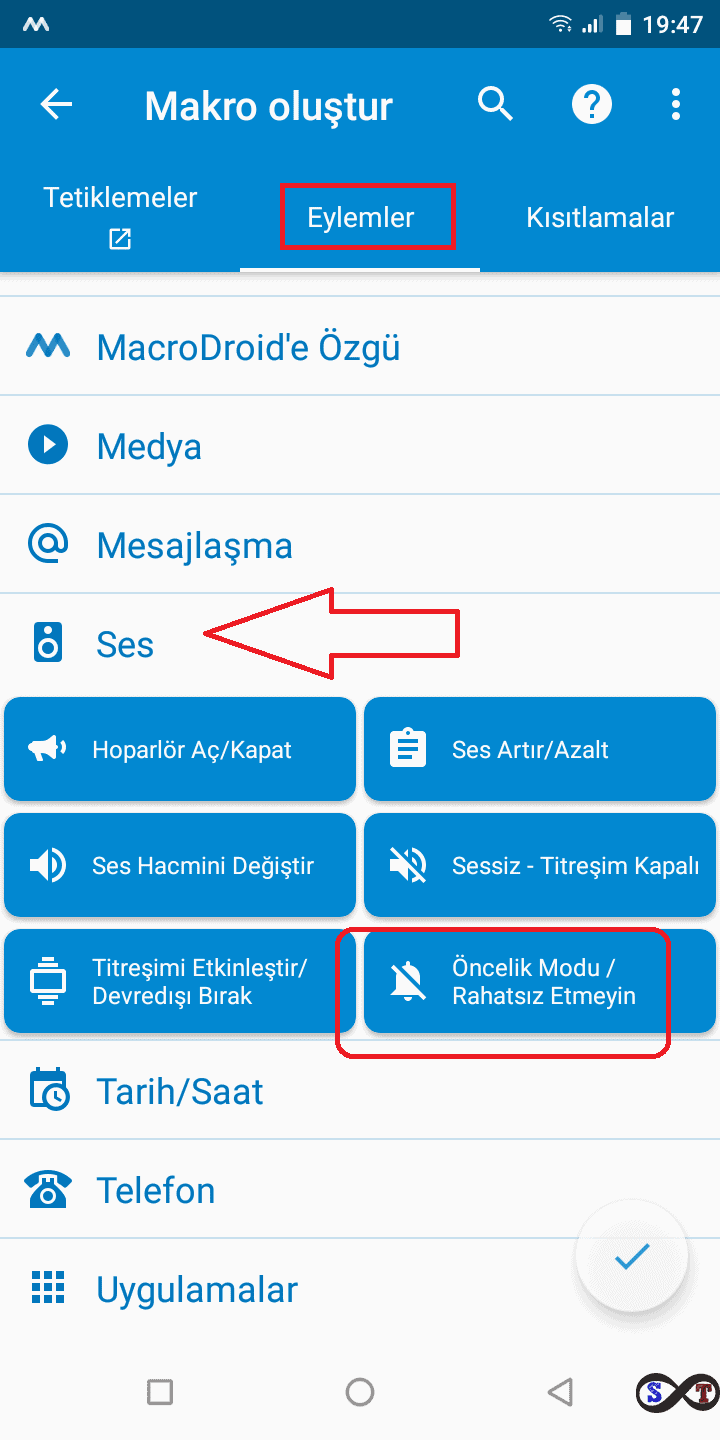This screenshot has width=720, height=1440.
Task: Open the search icon
Action: click(495, 104)
